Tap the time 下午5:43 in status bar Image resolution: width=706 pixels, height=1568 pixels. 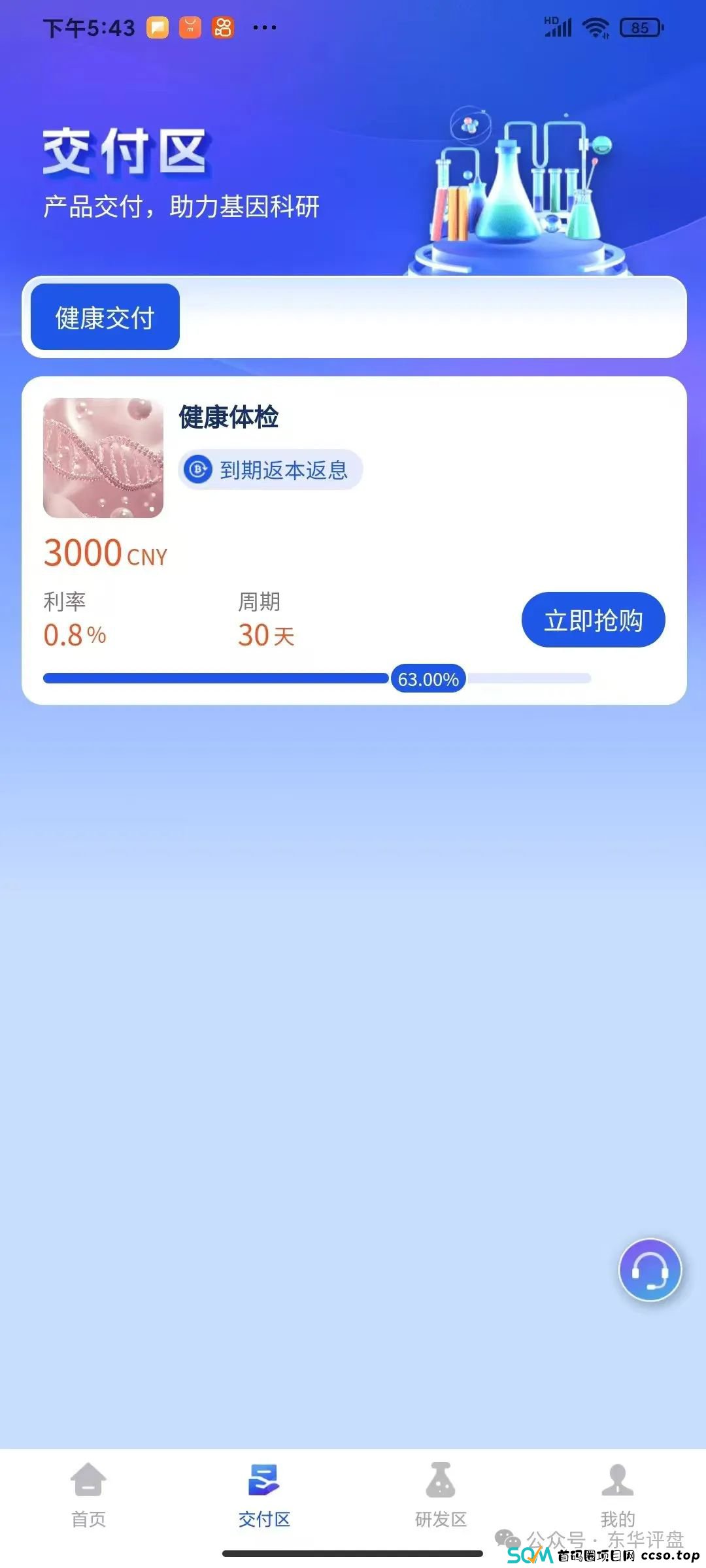[88, 27]
